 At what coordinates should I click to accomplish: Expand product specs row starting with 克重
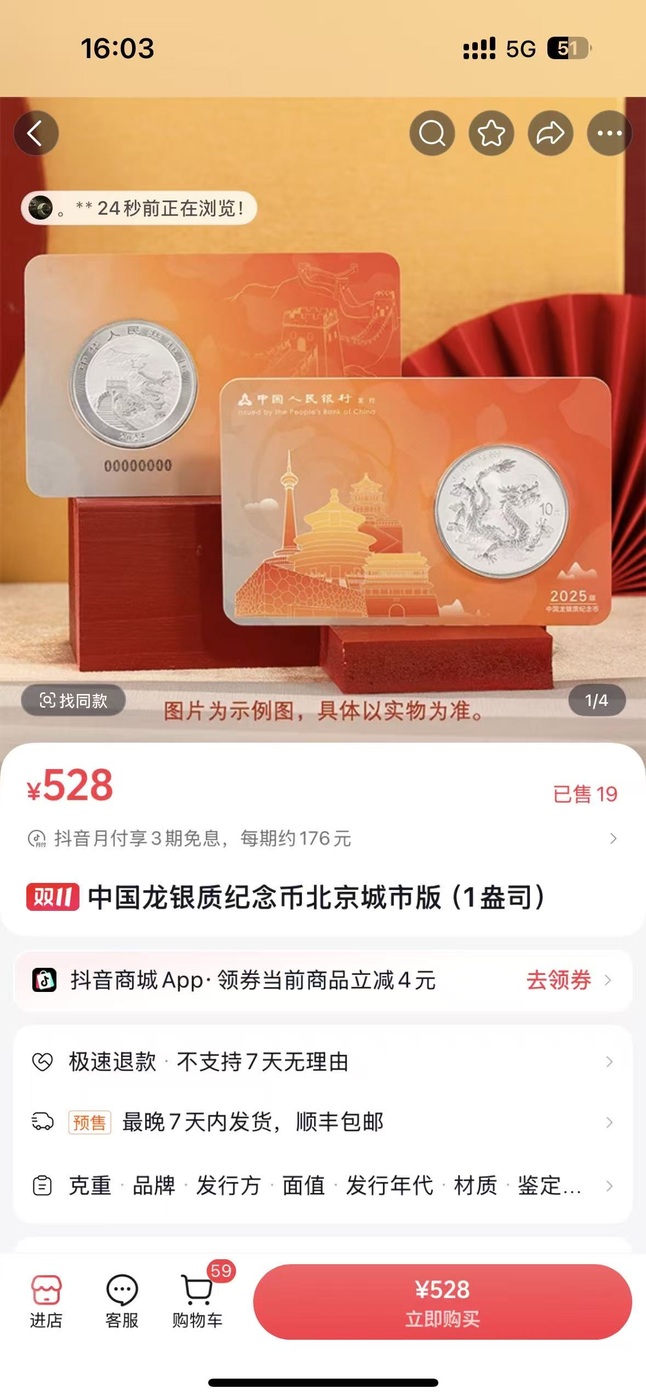322,1186
